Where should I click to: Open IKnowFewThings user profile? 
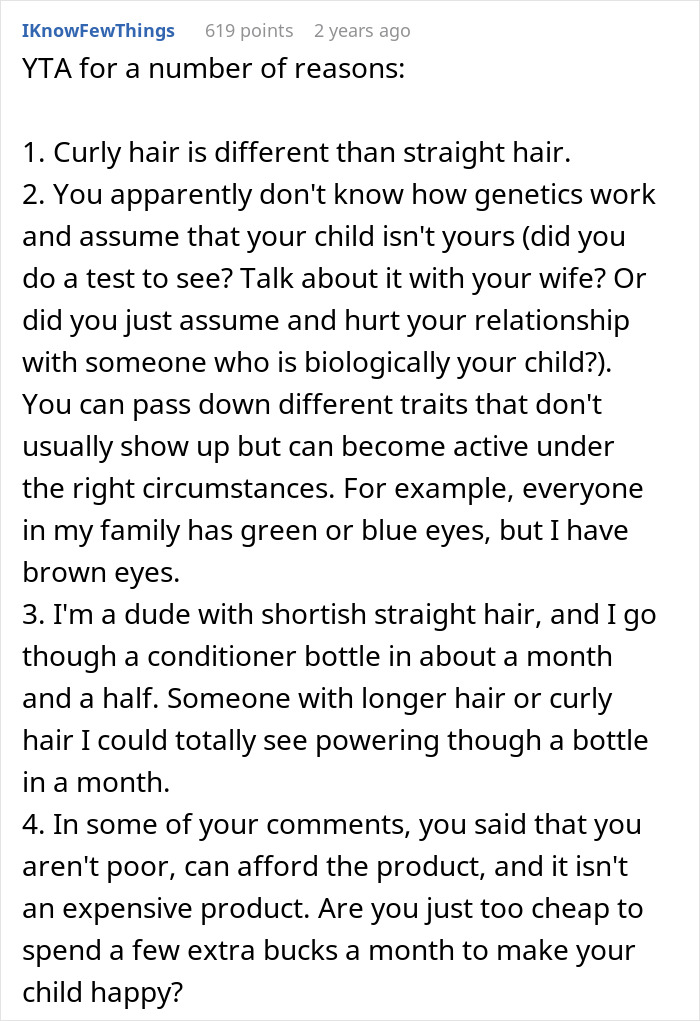(98, 31)
